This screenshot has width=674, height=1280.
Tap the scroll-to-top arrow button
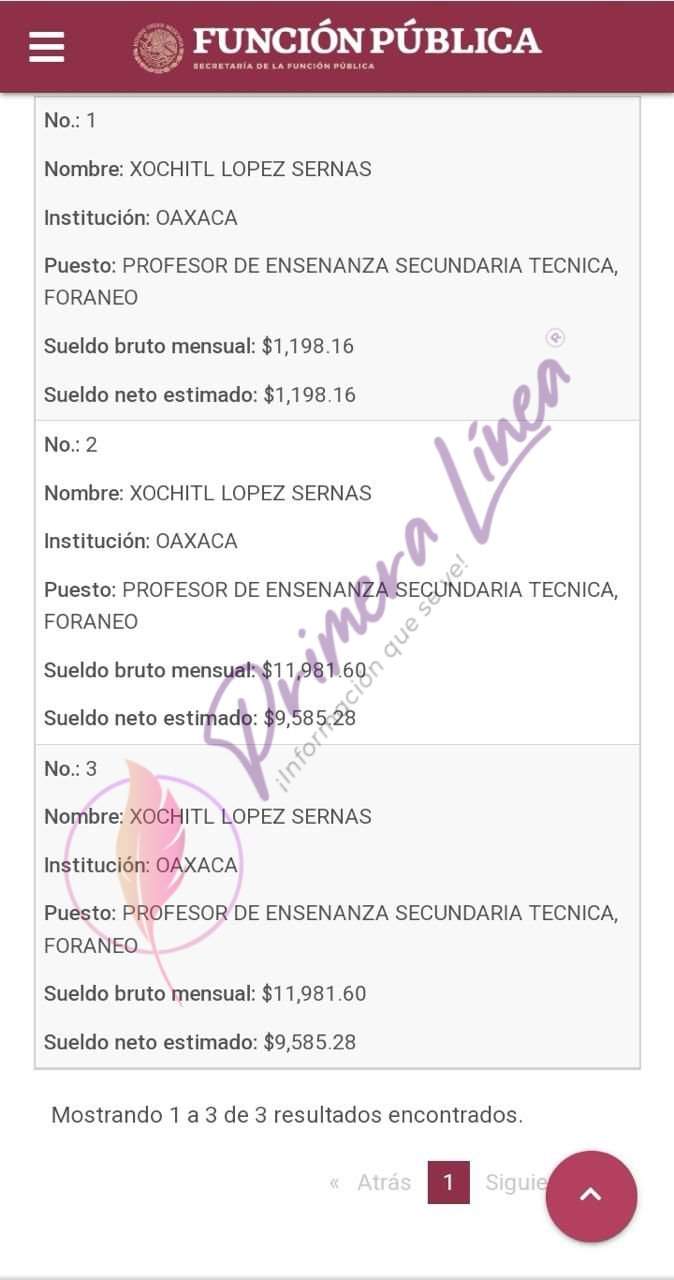pyautogui.click(x=591, y=1196)
